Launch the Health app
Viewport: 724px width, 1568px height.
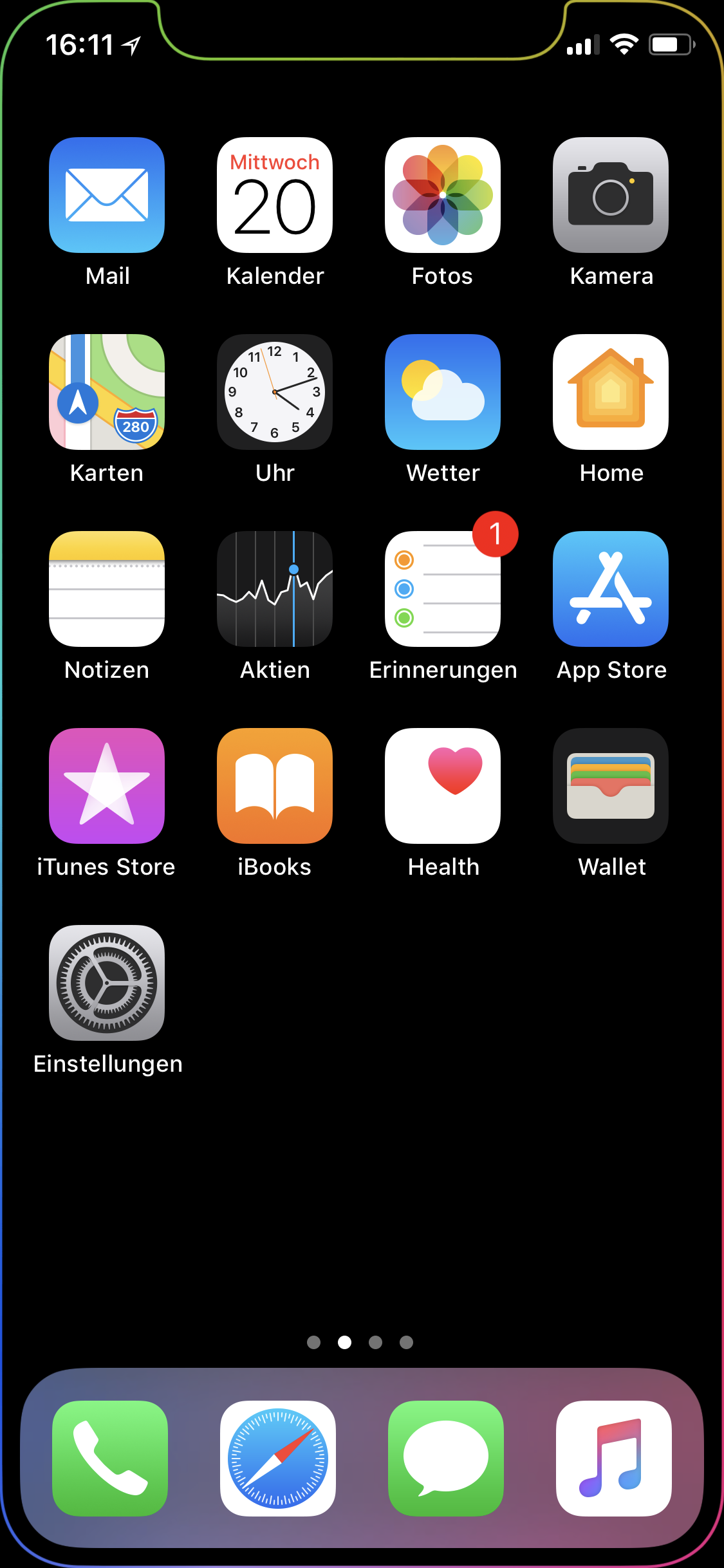[x=443, y=786]
